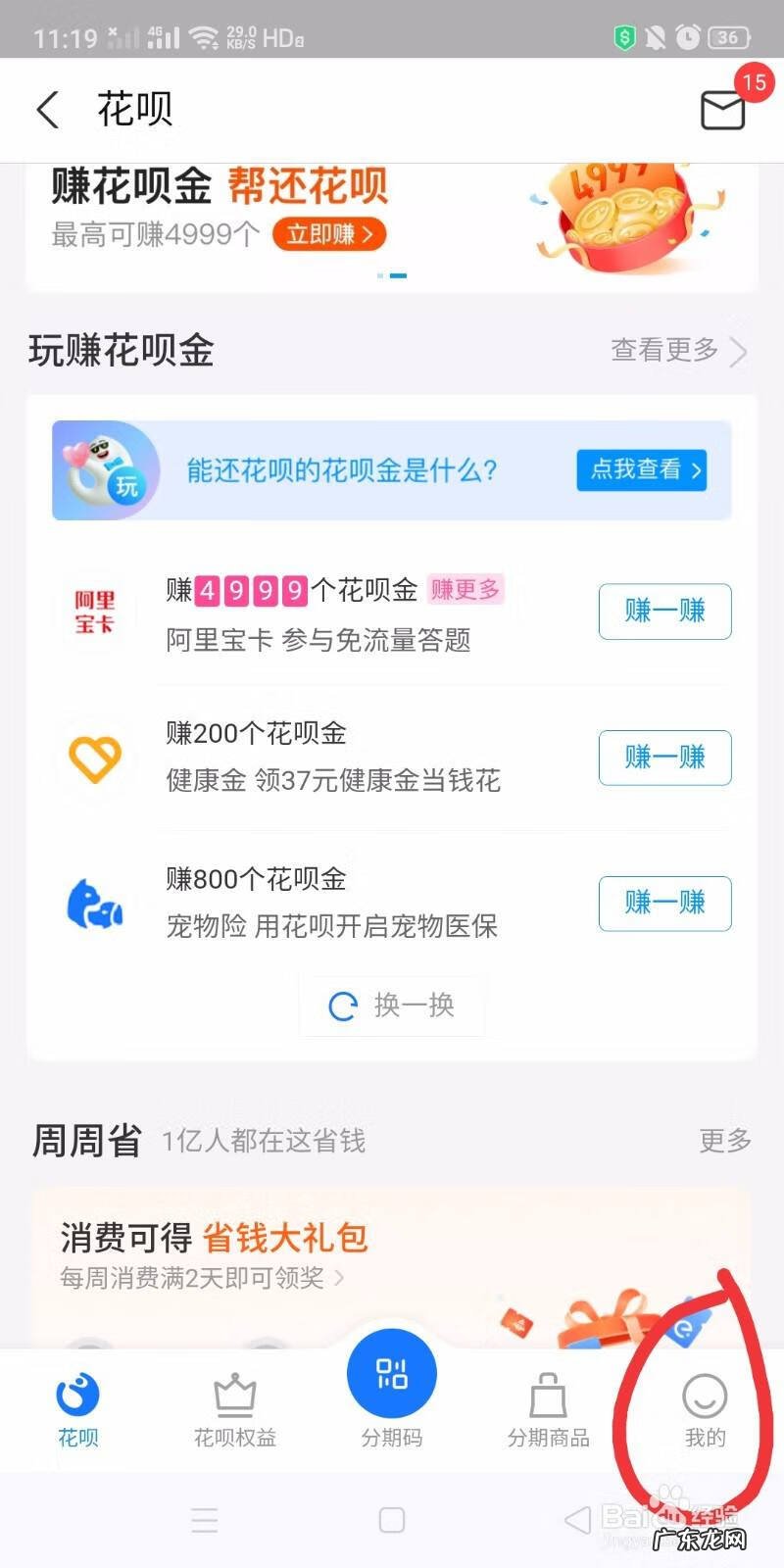Open the 分期码 QR code scanner icon

tap(391, 1373)
